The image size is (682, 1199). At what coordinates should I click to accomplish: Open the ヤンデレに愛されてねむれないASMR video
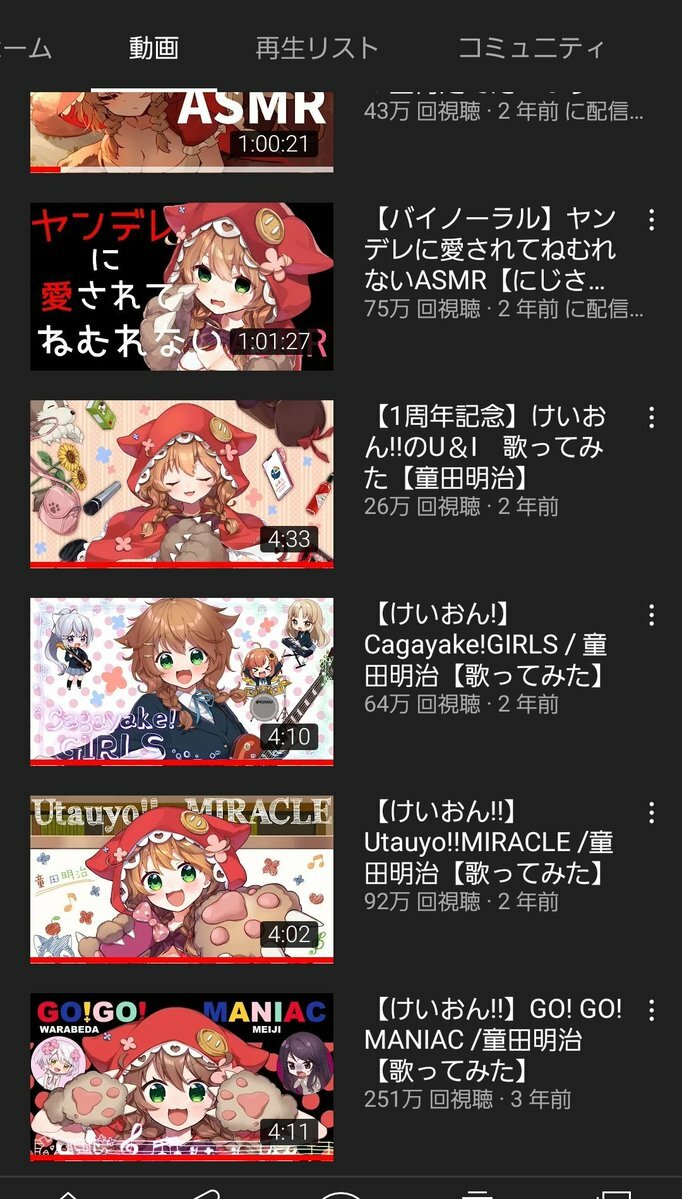181,287
